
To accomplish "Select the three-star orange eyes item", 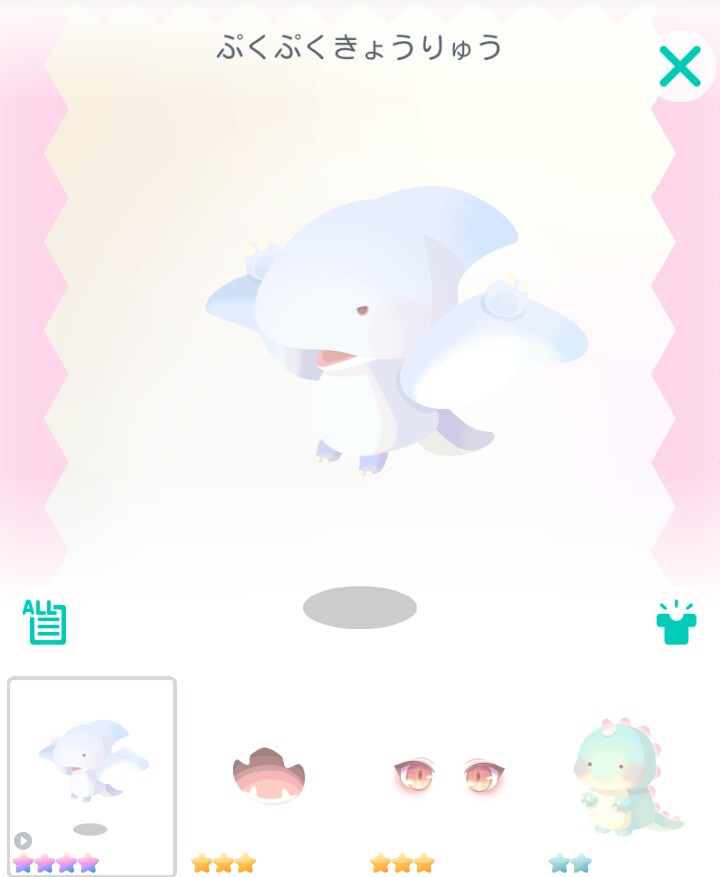I will (x=449, y=776).
